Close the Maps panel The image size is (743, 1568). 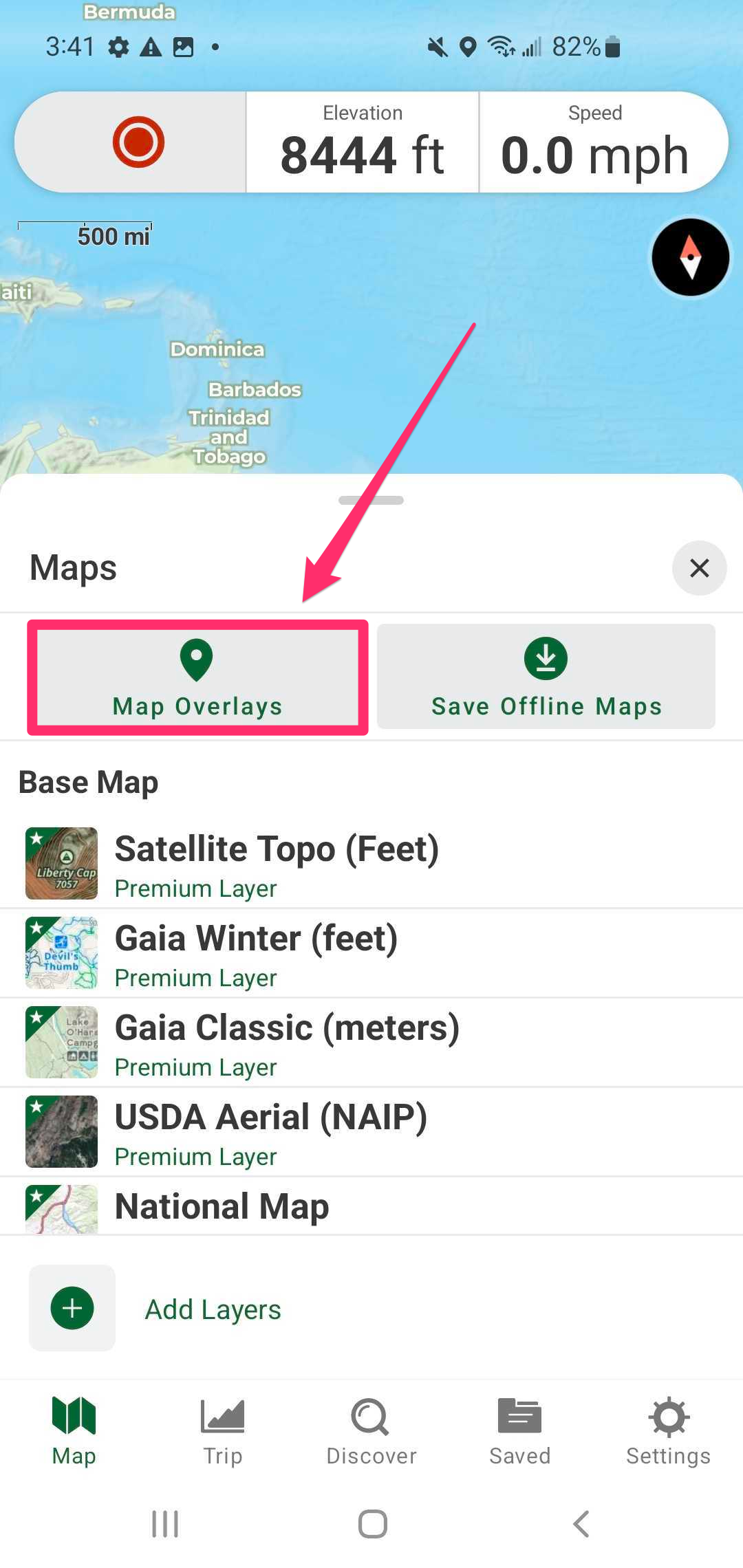pyautogui.click(x=699, y=568)
